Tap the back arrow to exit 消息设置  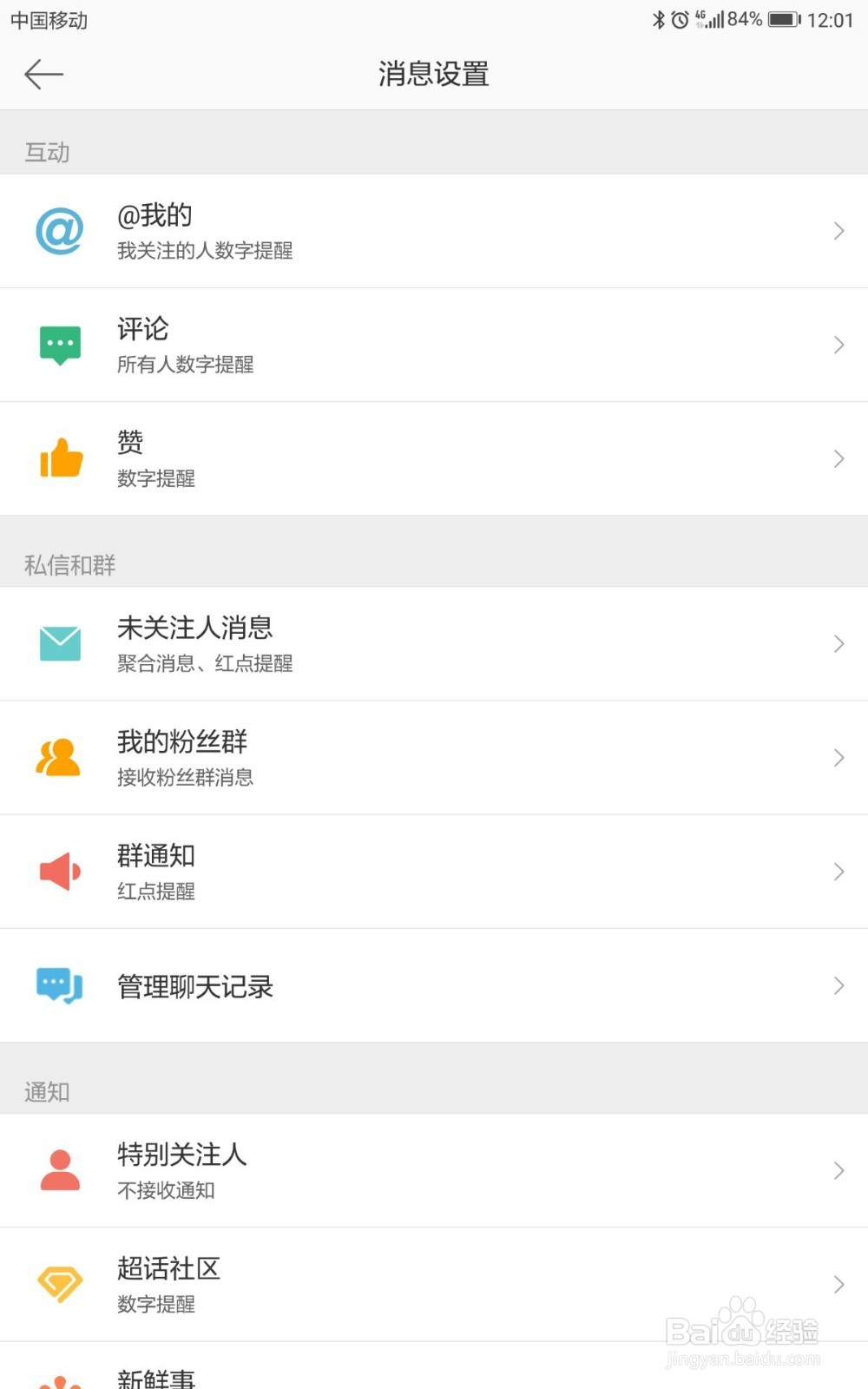point(43,74)
